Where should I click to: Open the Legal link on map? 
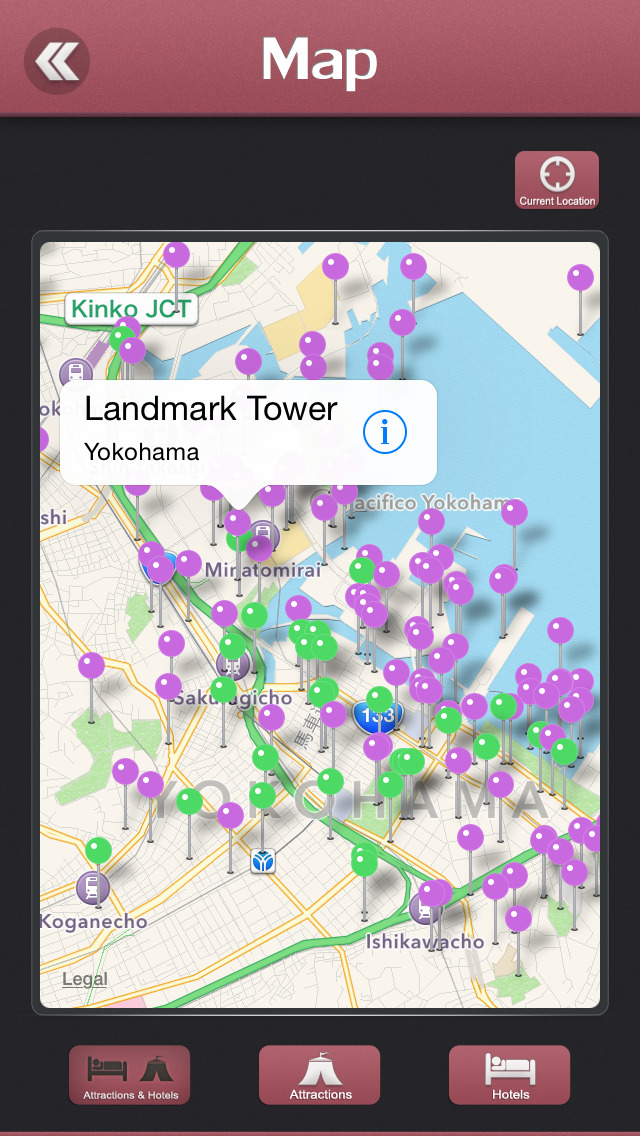click(x=85, y=979)
